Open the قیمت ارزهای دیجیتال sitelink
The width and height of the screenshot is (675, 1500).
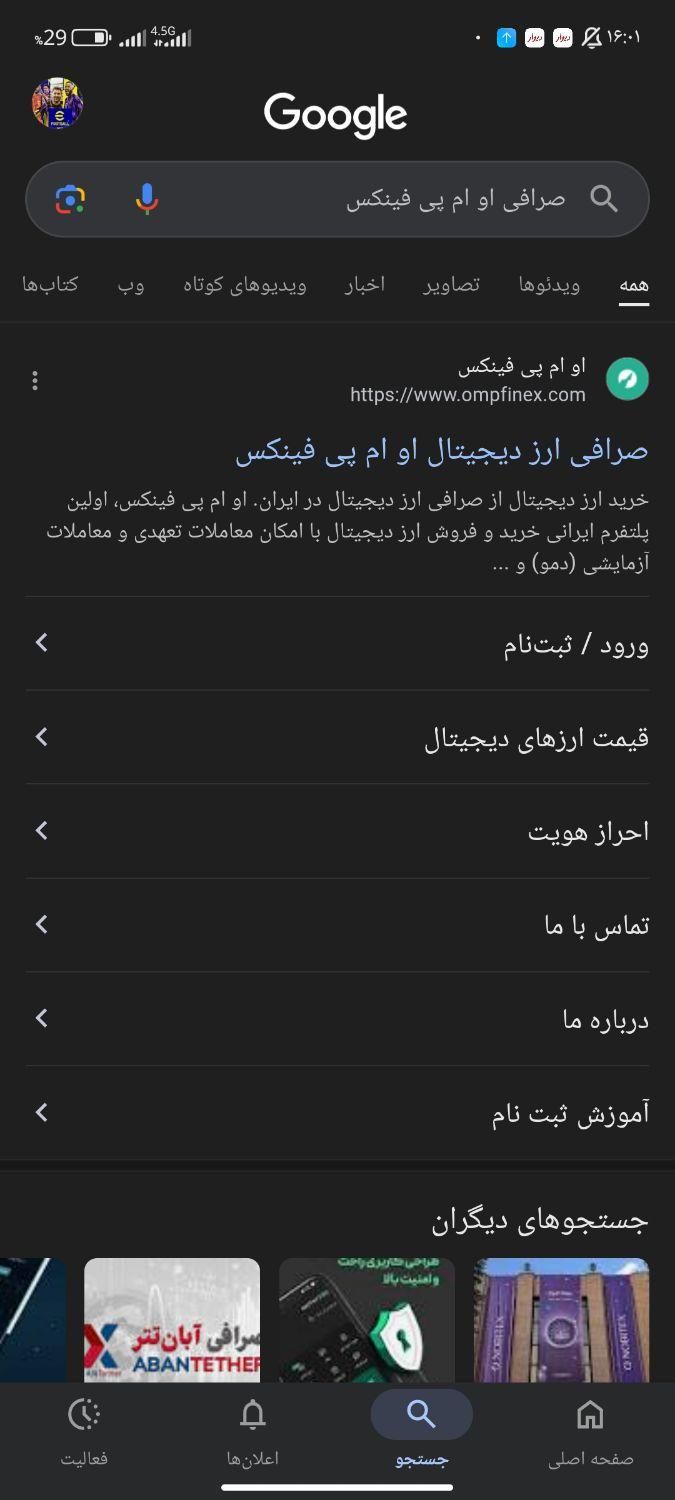(x=337, y=737)
